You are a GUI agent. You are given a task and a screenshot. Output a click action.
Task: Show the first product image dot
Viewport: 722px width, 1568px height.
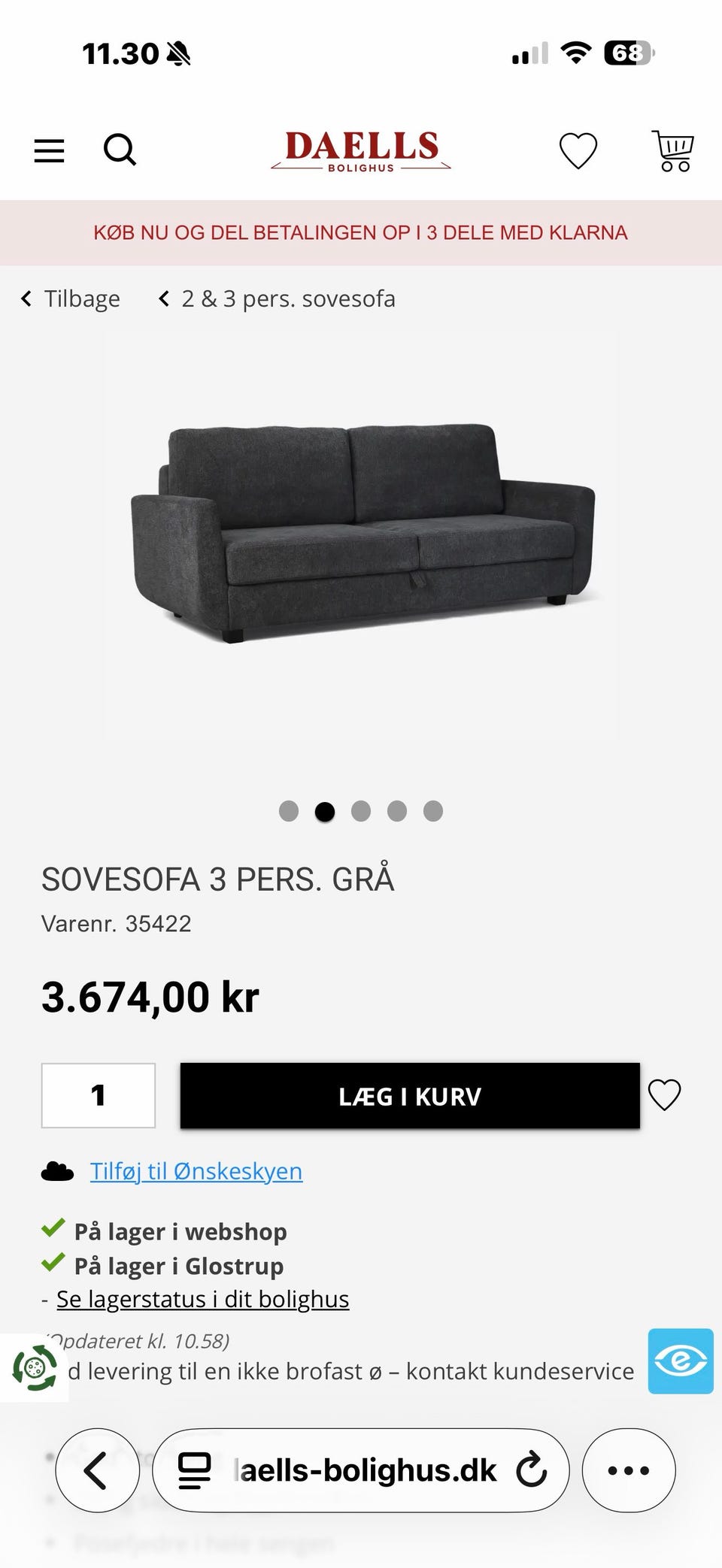click(x=289, y=812)
